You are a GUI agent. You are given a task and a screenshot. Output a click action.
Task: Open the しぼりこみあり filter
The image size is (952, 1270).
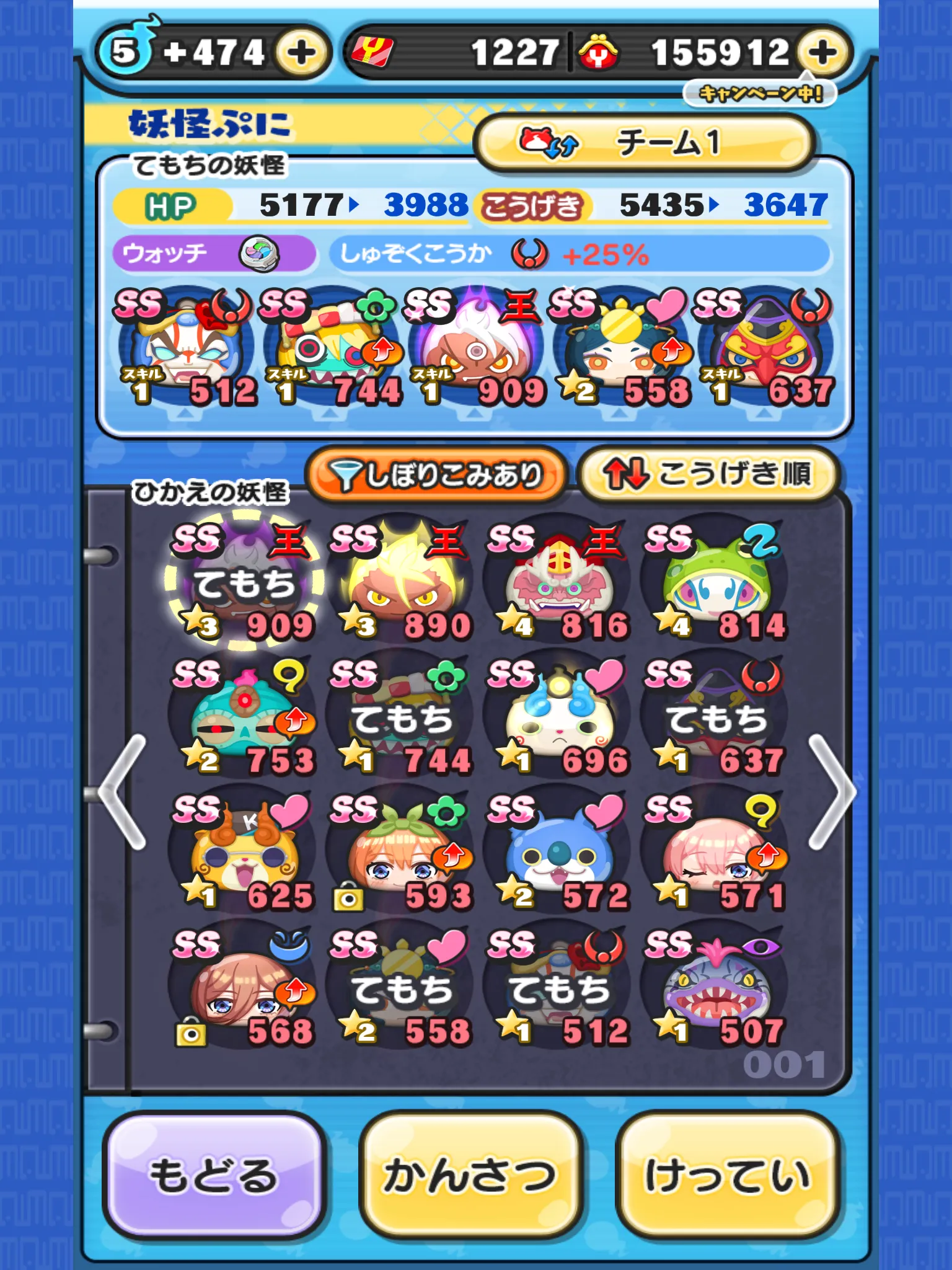(436, 474)
